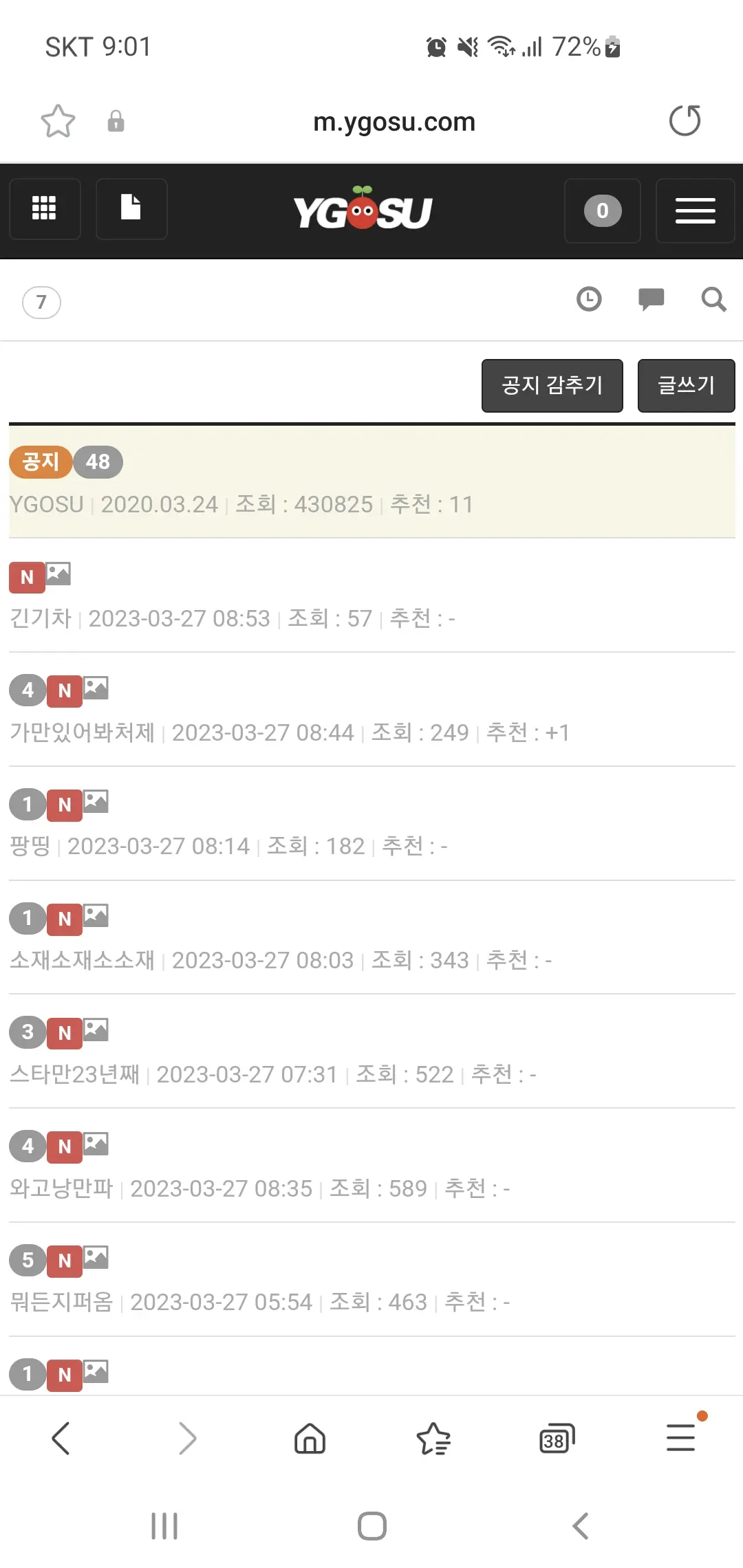The image size is (743, 1568).
Task: Open the 공지 notice post by YGOSU
Action: [x=372, y=482]
